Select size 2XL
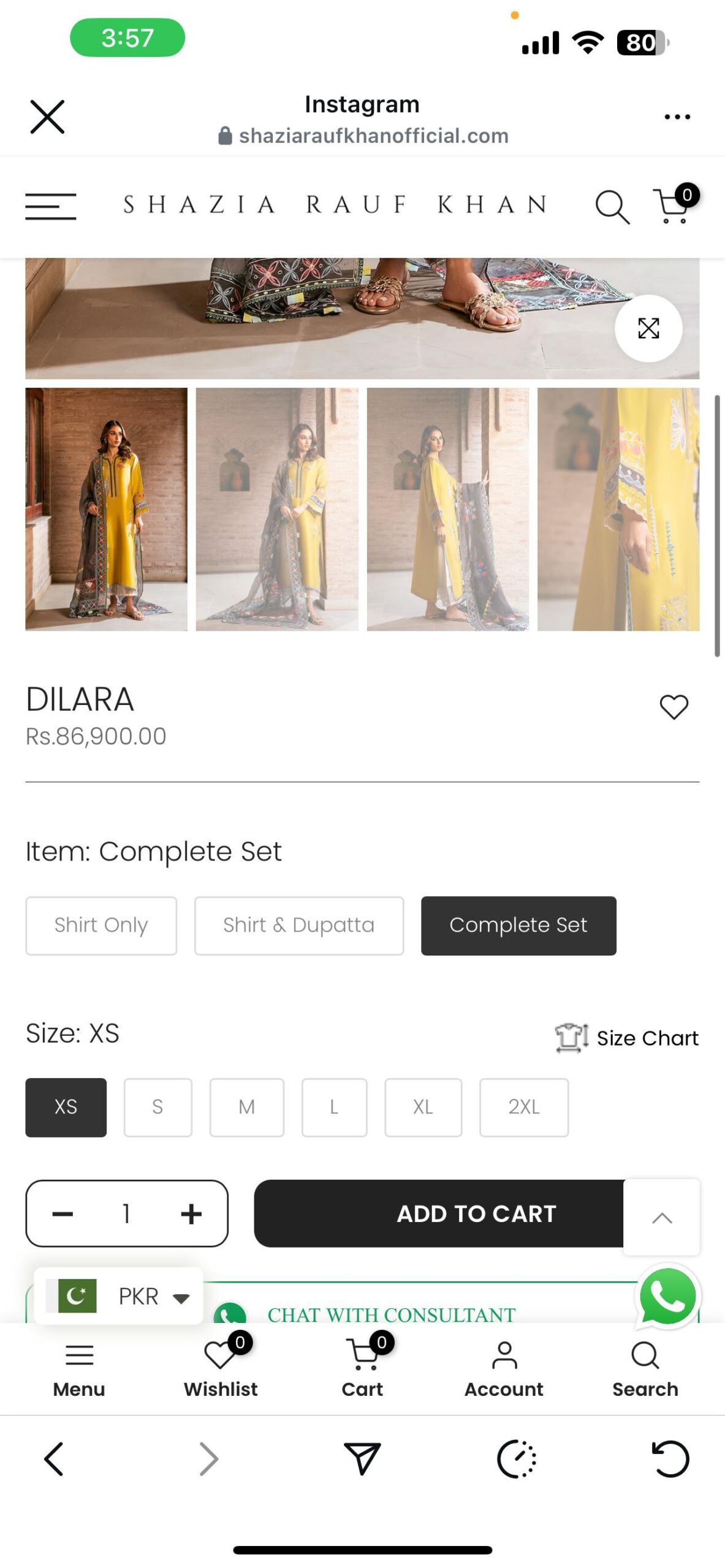Image resolution: width=725 pixels, height=1568 pixels. pos(523,1107)
